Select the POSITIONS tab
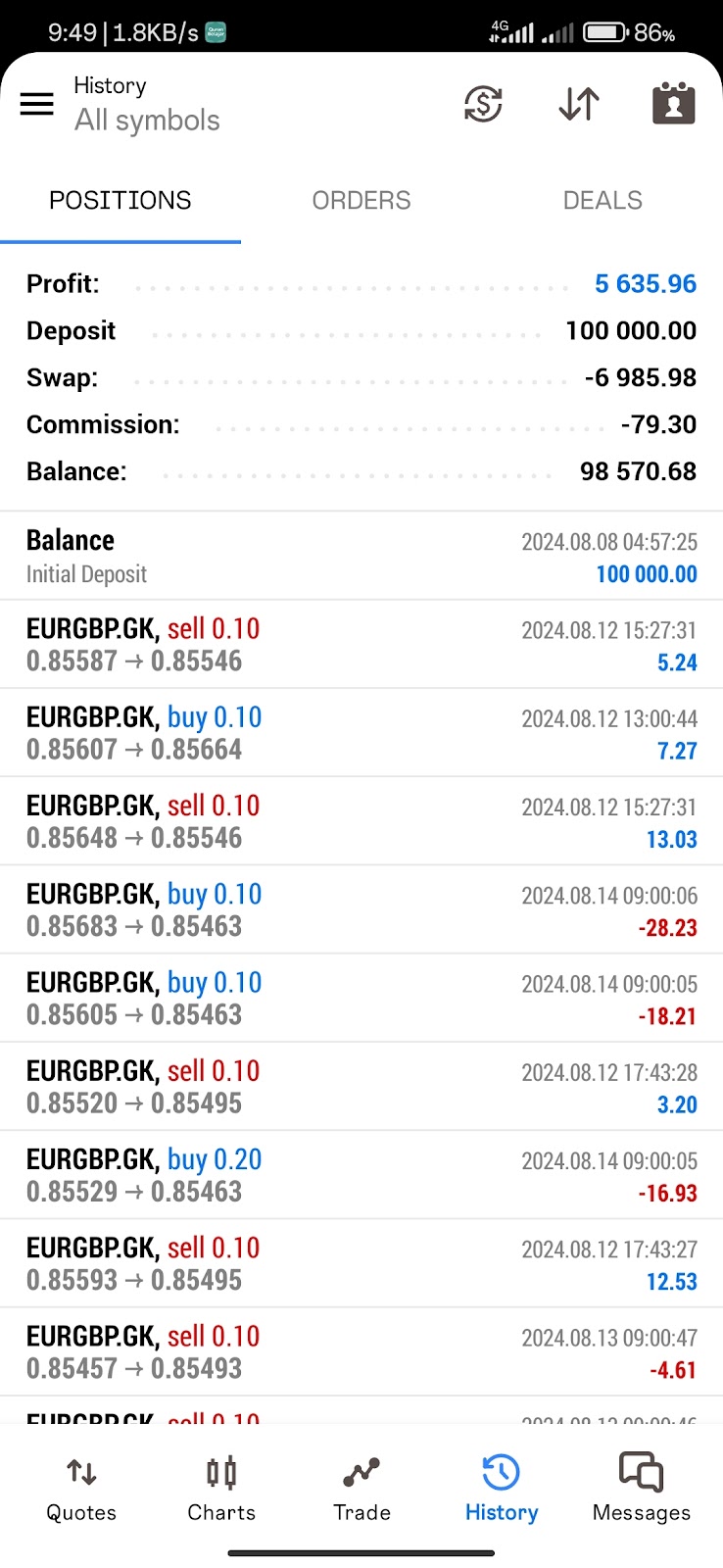This screenshot has height=1568, width=723. tap(120, 200)
